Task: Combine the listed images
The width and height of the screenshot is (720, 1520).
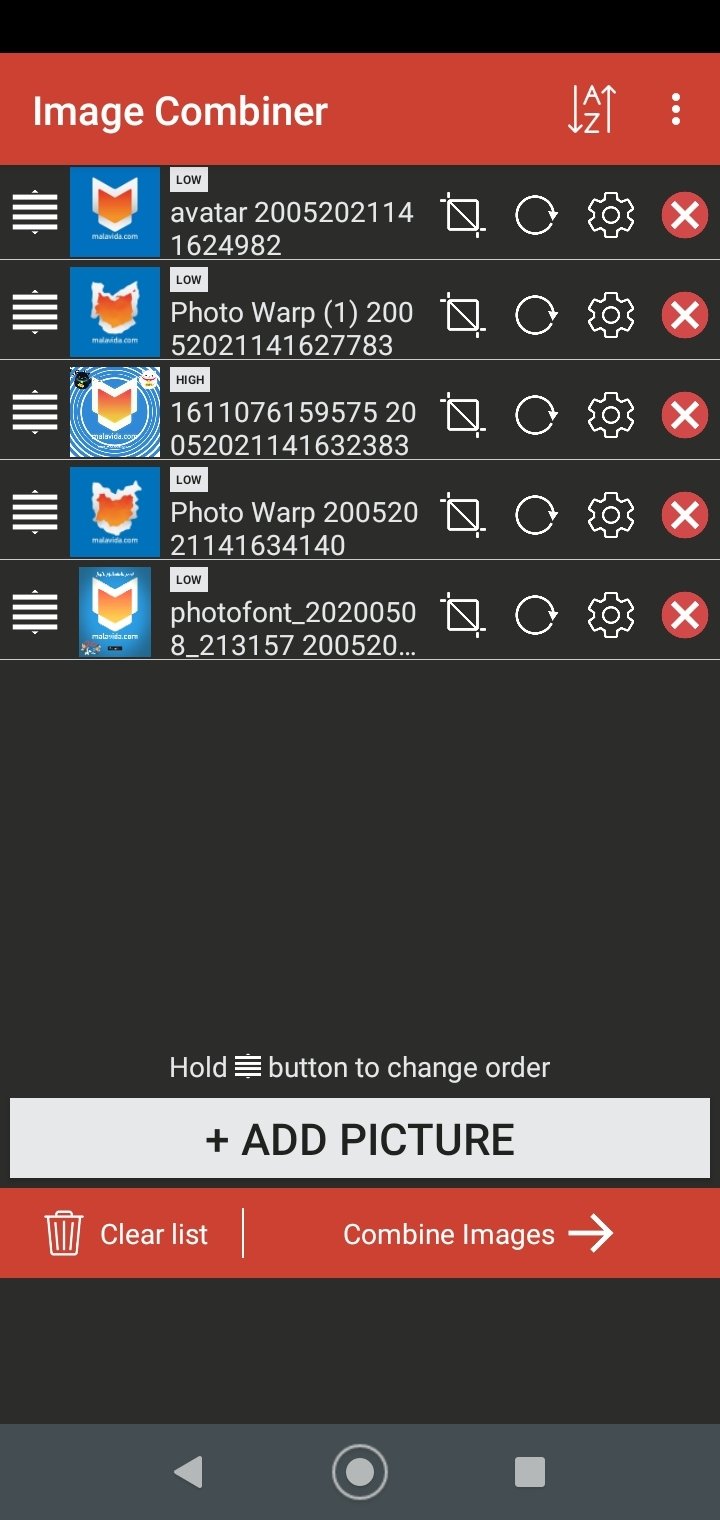Action: click(478, 1234)
